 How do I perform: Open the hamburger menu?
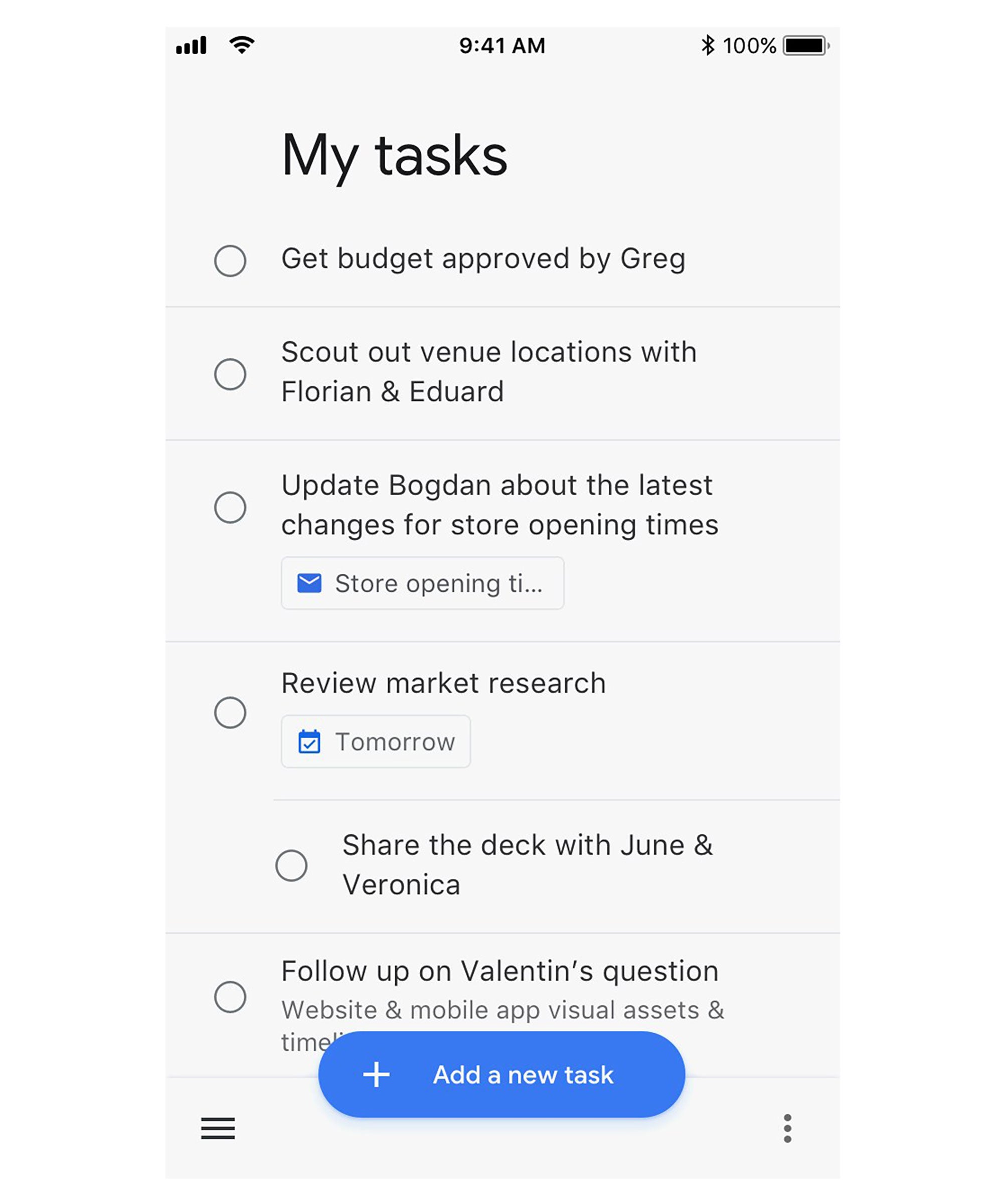218,1128
